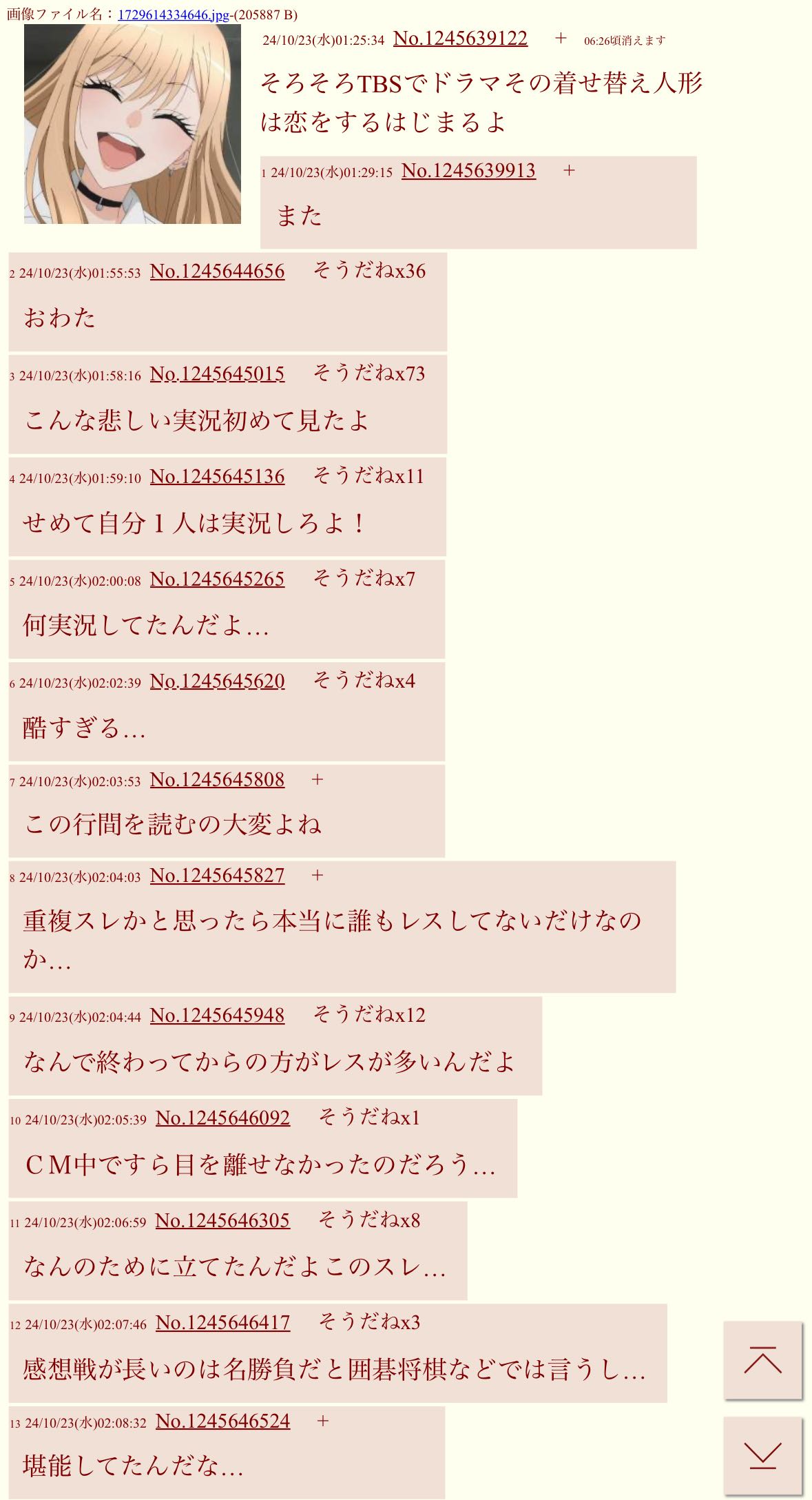This screenshot has width=812, height=1500.
Task: Tap post number No.1245644656
Action: coord(217,271)
